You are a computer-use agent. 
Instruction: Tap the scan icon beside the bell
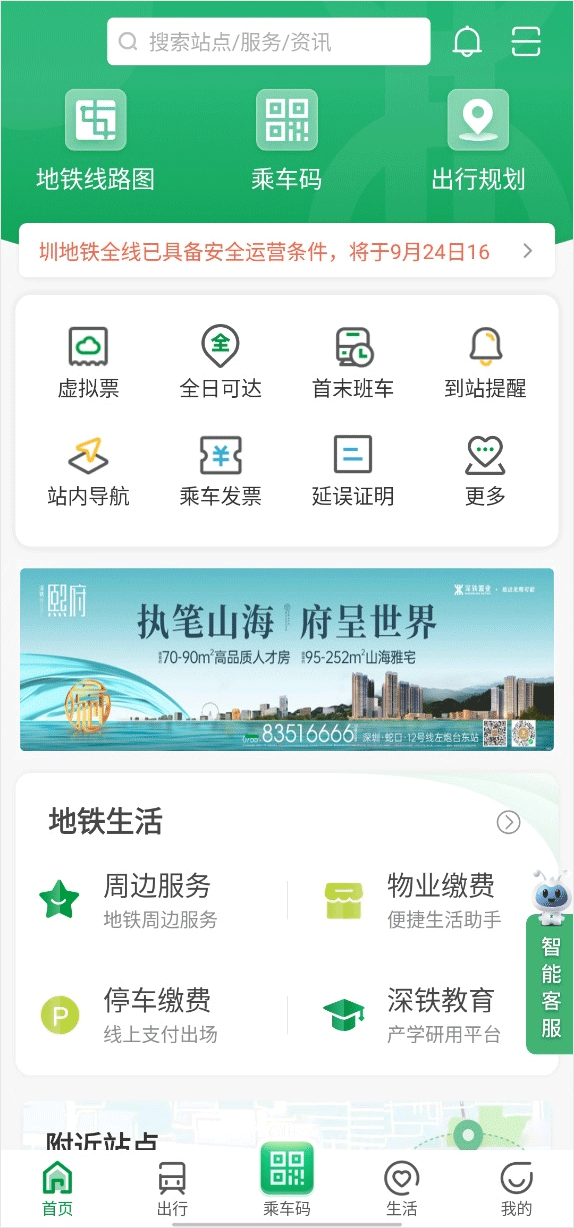click(525, 42)
